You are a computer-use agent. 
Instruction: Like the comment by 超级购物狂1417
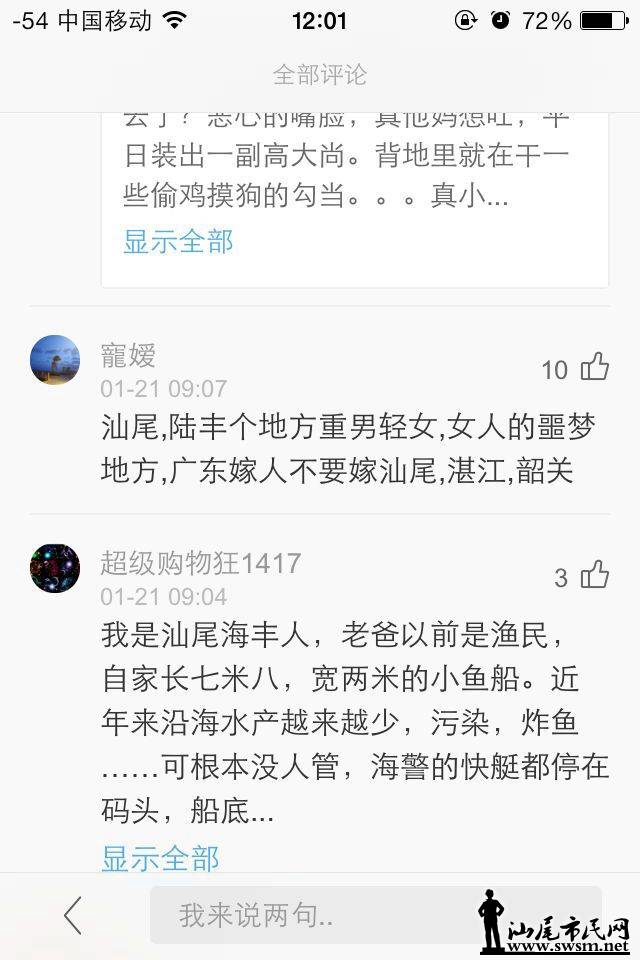[x=595, y=575]
